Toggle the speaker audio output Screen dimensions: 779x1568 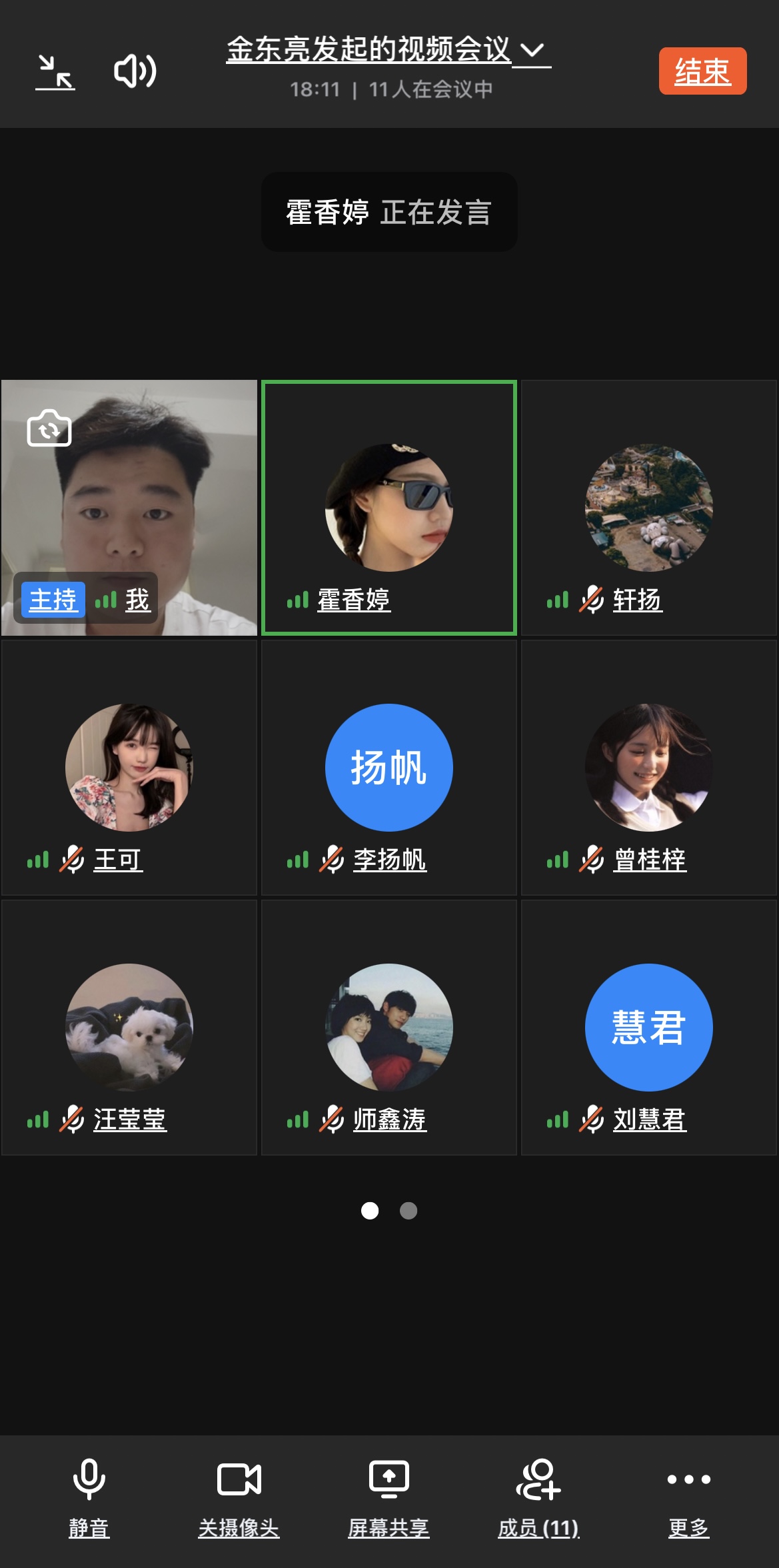click(135, 71)
